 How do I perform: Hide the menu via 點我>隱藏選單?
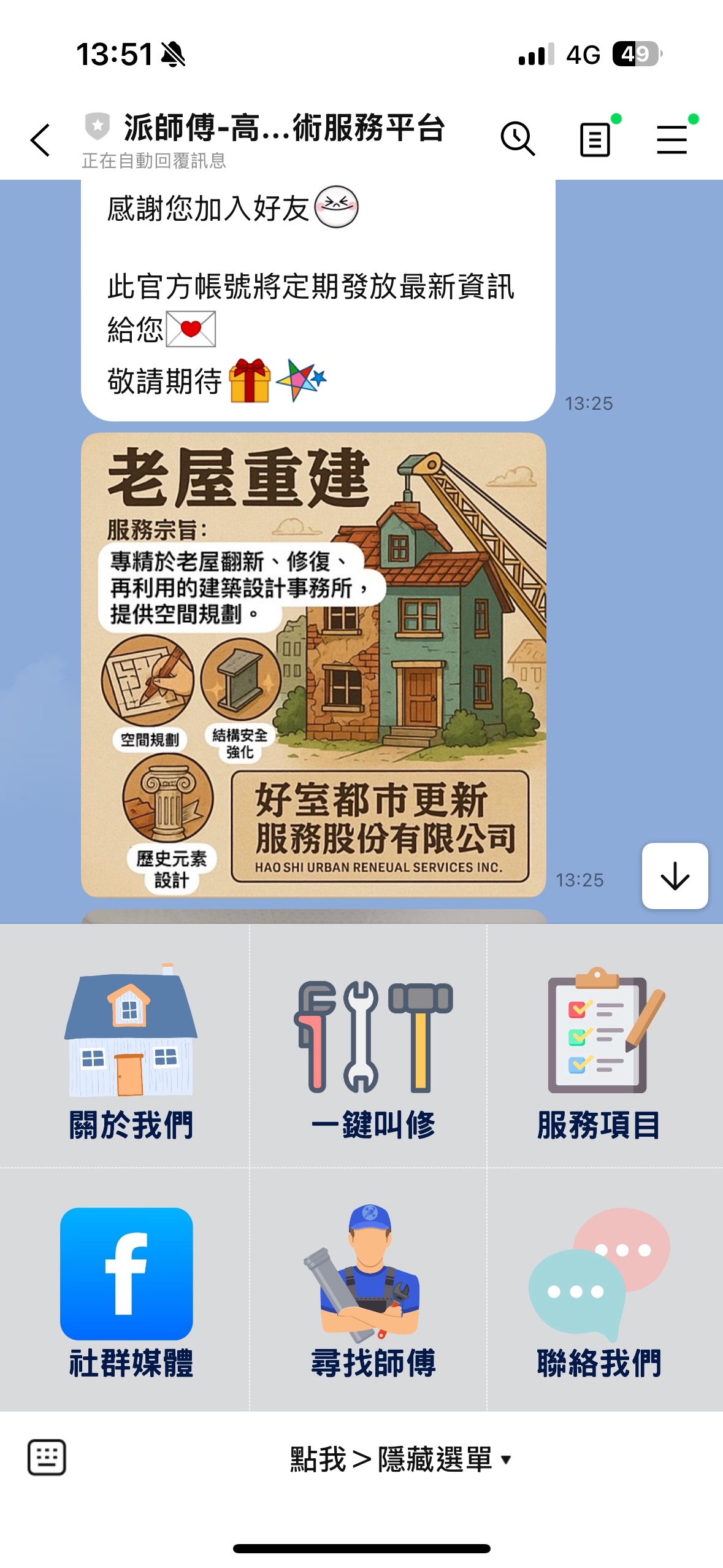pyautogui.click(x=399, y=1459)
